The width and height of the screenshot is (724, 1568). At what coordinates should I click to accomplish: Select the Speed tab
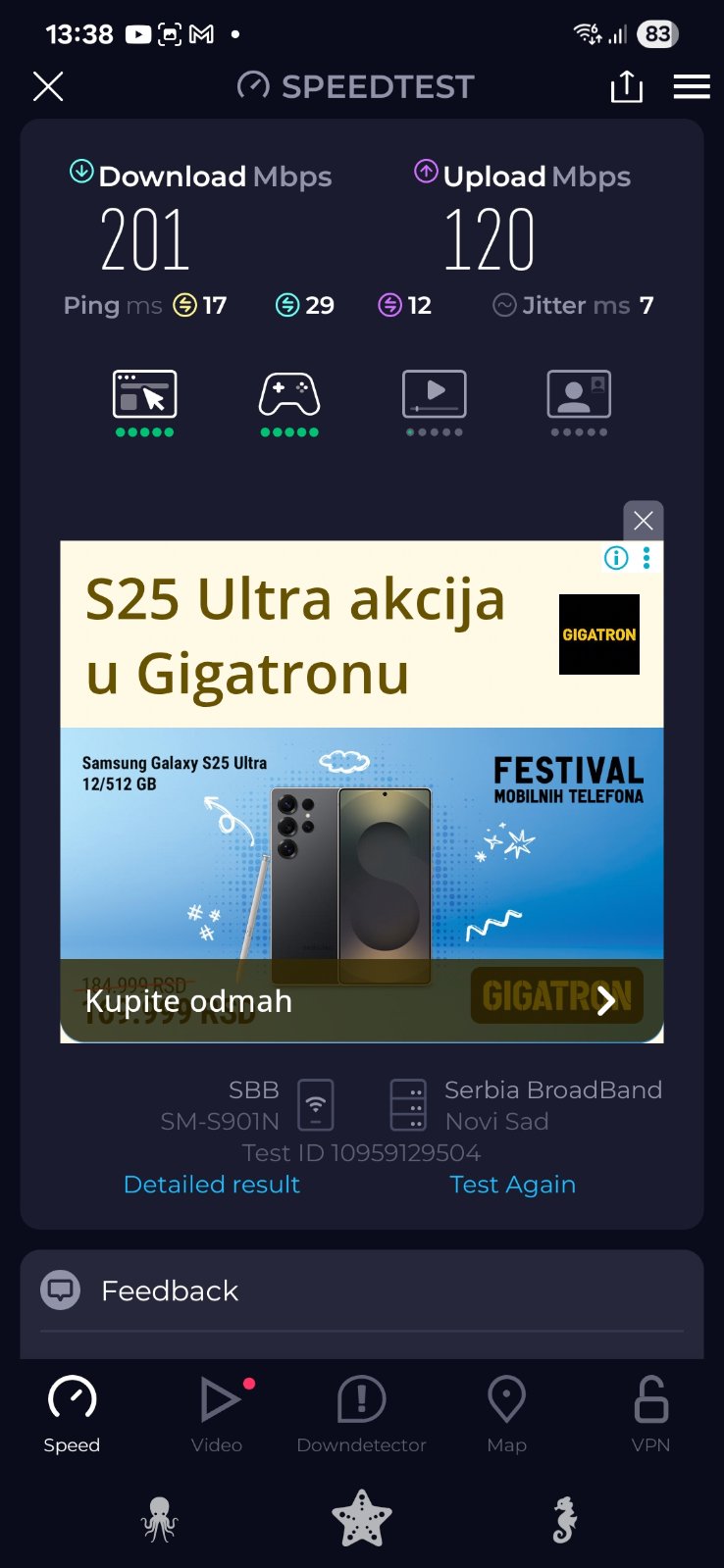point(72,1412)
